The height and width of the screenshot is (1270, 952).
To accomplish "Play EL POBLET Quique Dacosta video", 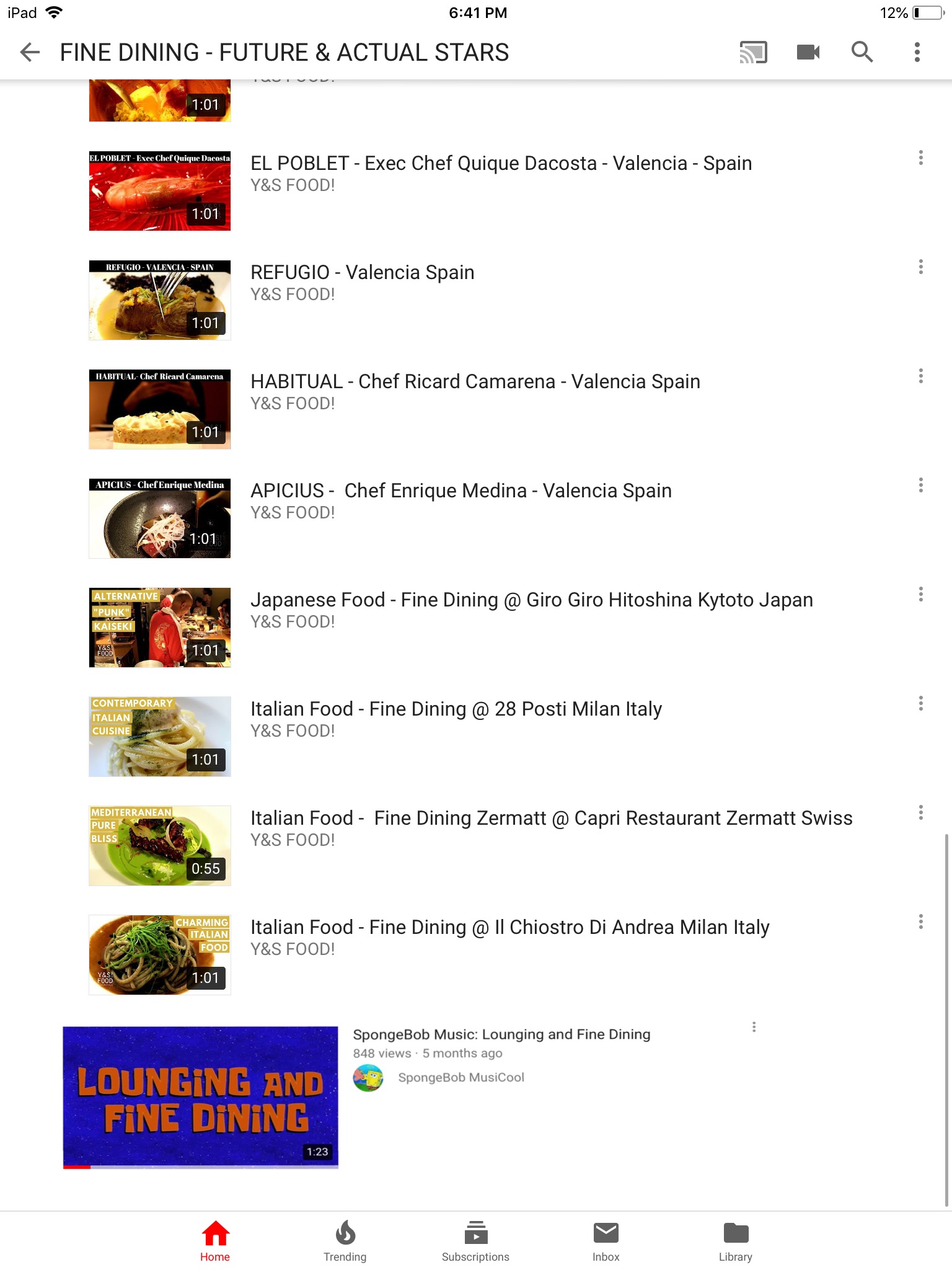I will point(160,191).
